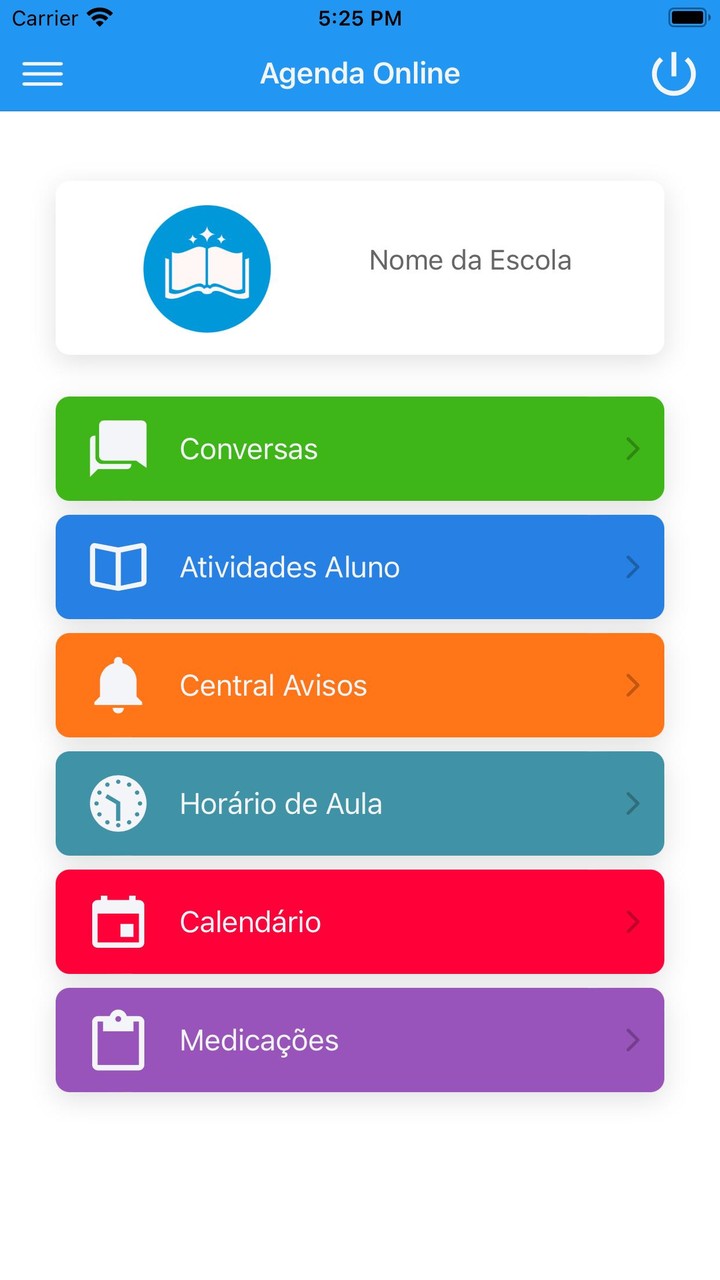Click the open book icon on Atividades Aluno
Screen dimensions: 720x1280
coord(117,567)
